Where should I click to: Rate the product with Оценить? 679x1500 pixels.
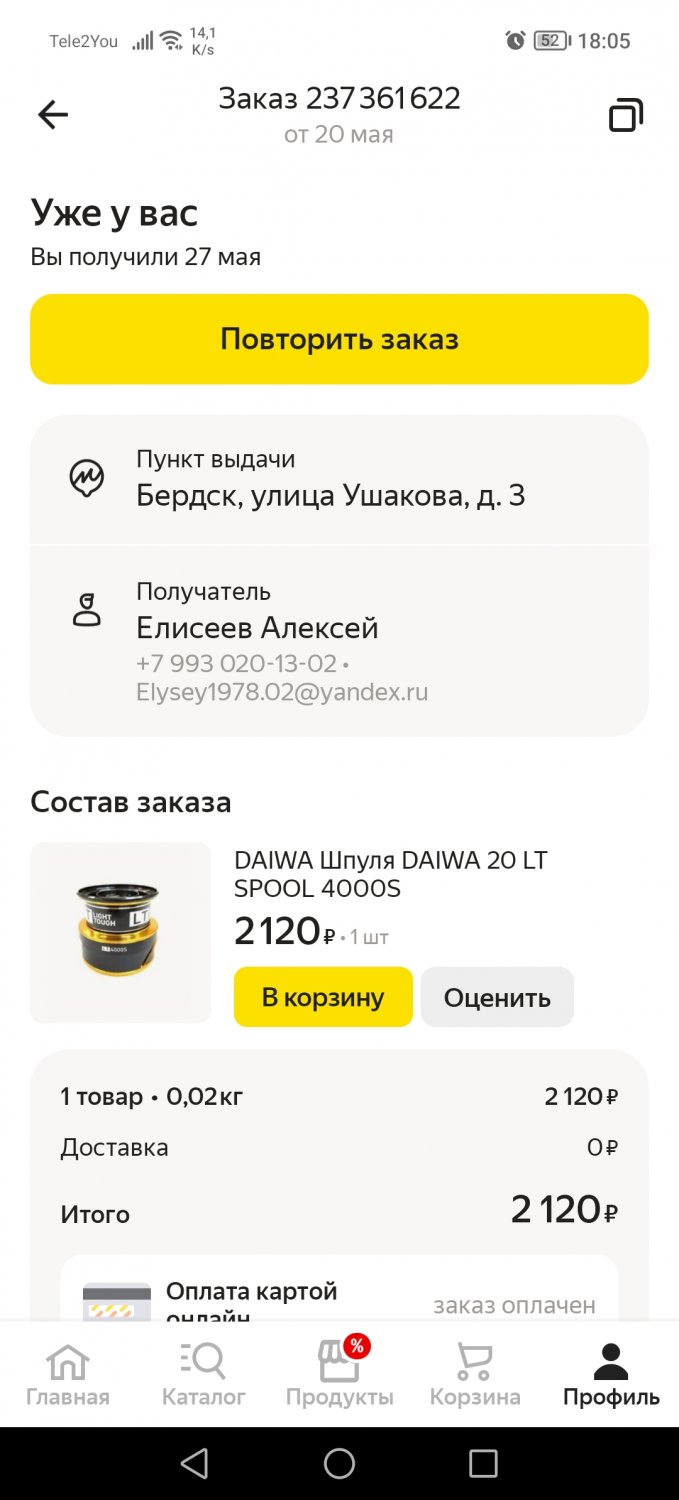[497, 997]
